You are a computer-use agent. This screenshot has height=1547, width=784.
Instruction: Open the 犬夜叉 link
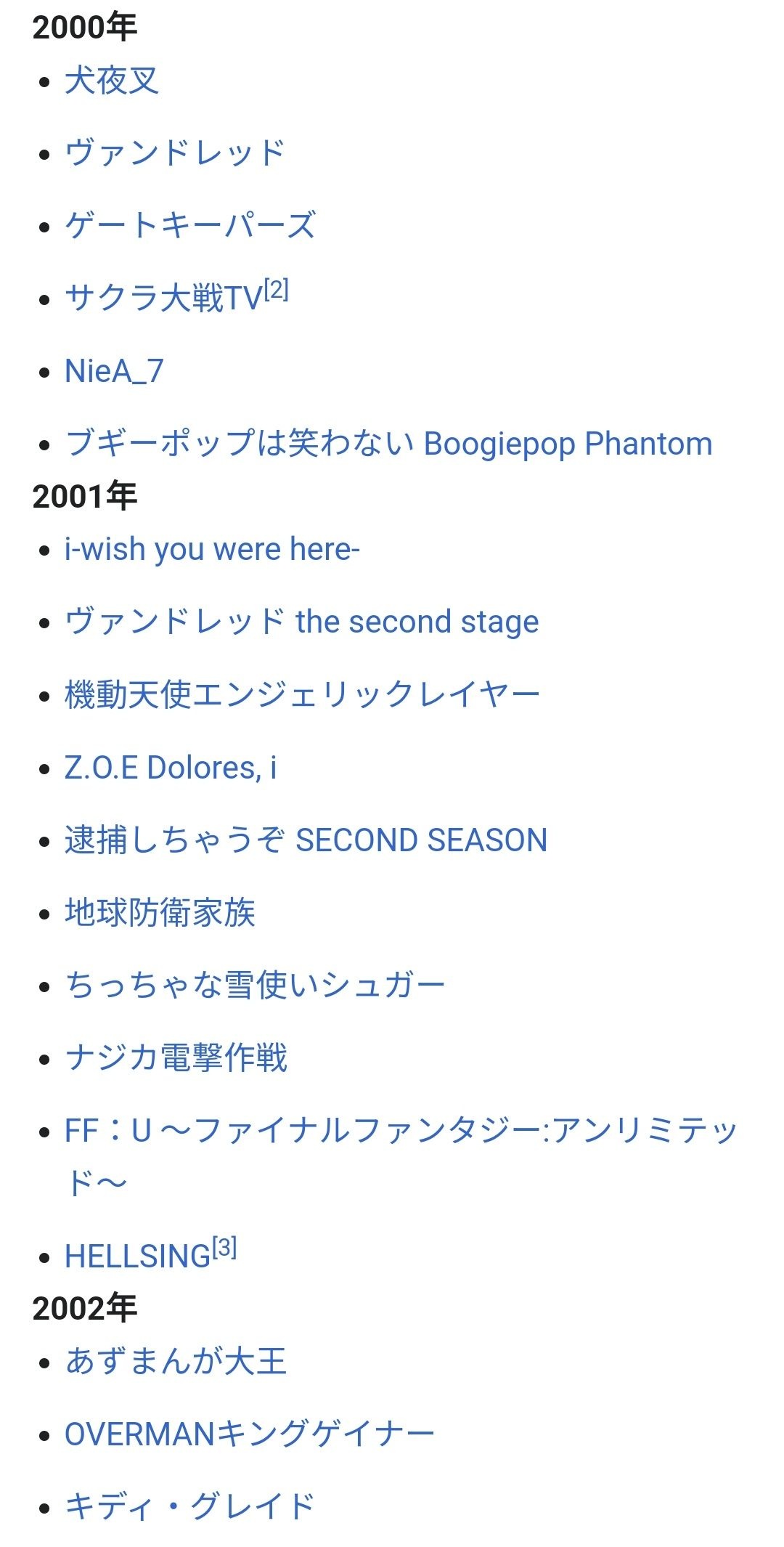click(x=111, y=81)
